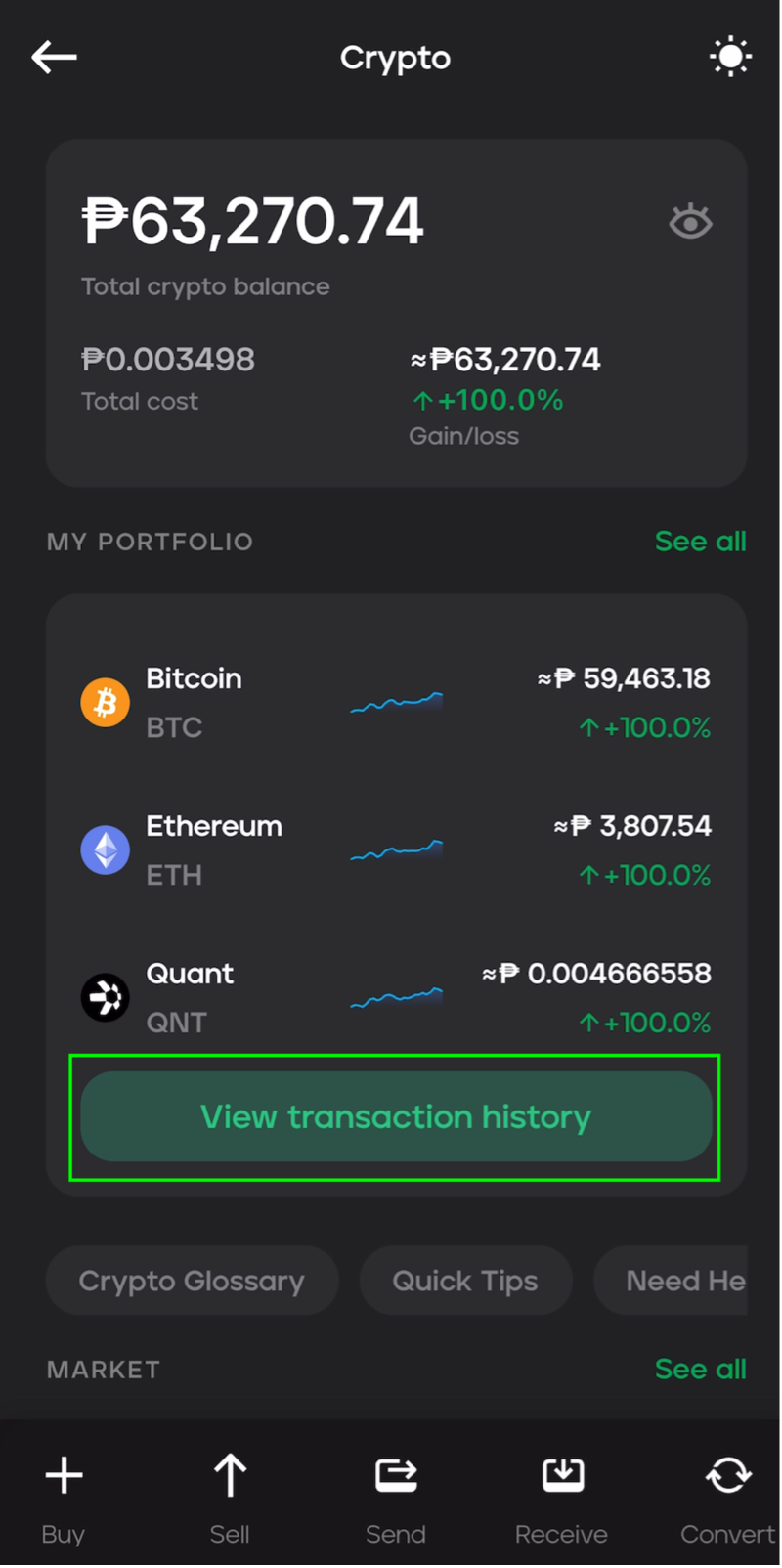782x1568 pixels.
Task: Select the Ethereum coin logo
Action: coord(105,849)
